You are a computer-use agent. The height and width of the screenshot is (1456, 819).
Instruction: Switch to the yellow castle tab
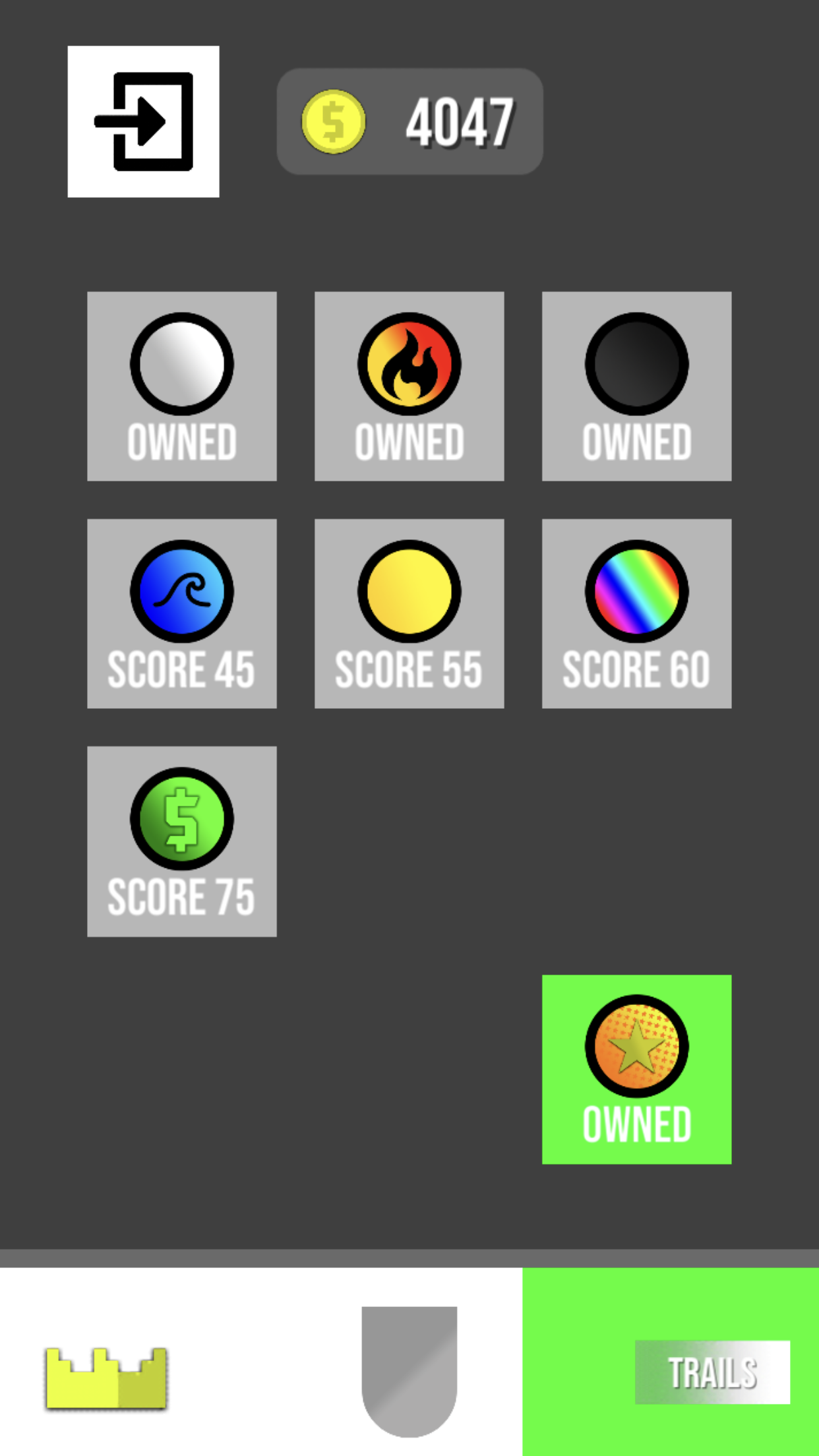[x=106, y=1378]
